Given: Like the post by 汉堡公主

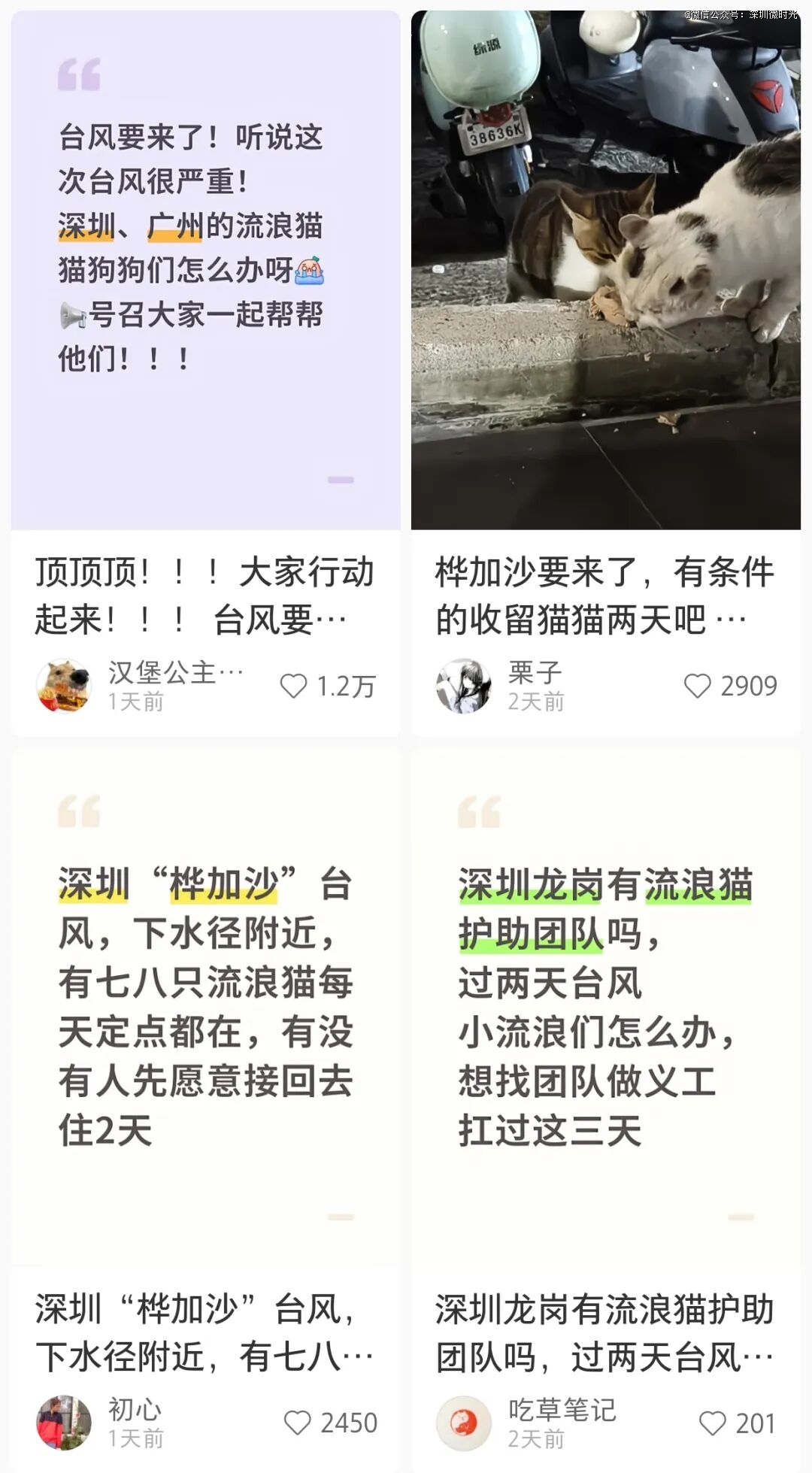Looking at the screenshot, I should (x=294, y=686).
